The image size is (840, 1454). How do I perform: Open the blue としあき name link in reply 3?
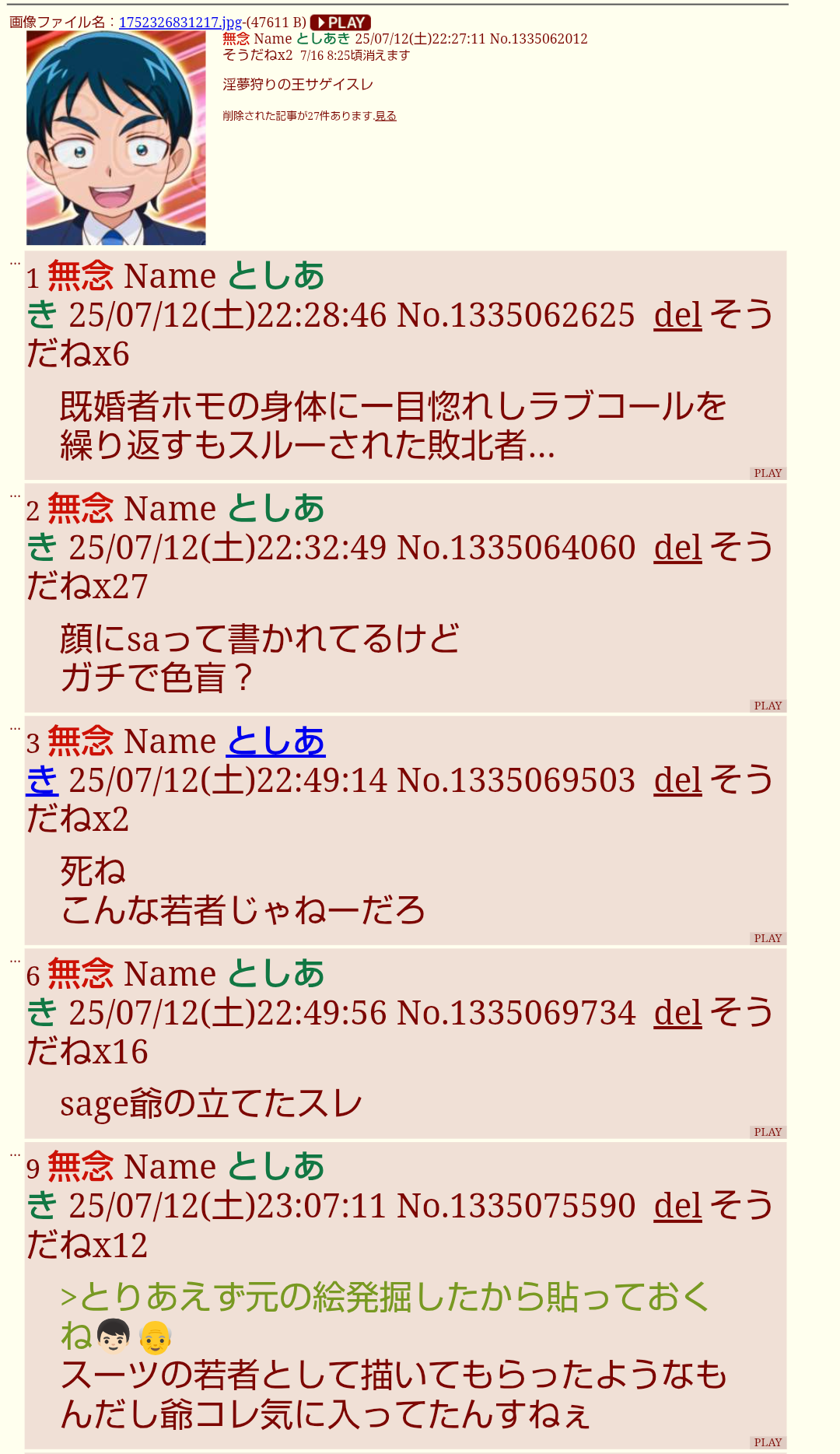176,761
